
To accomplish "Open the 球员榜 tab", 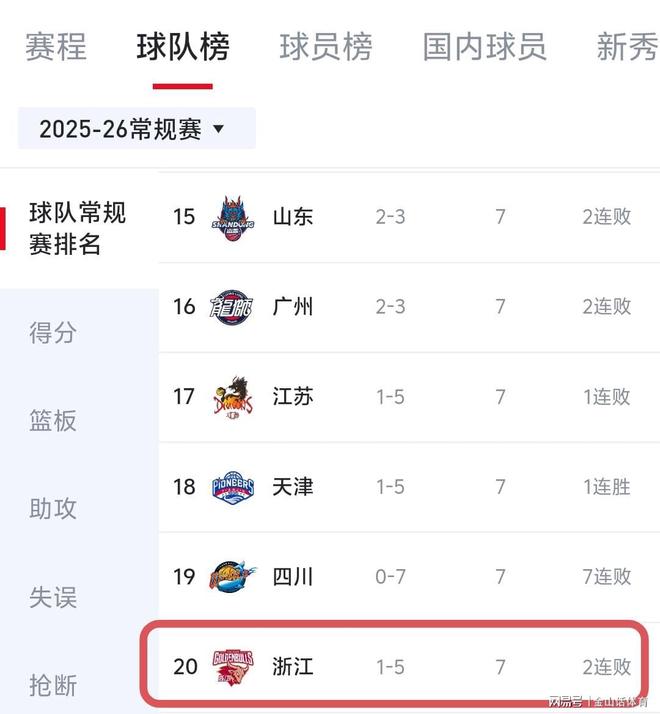I will pyautogui.click(x=326, y=47).
